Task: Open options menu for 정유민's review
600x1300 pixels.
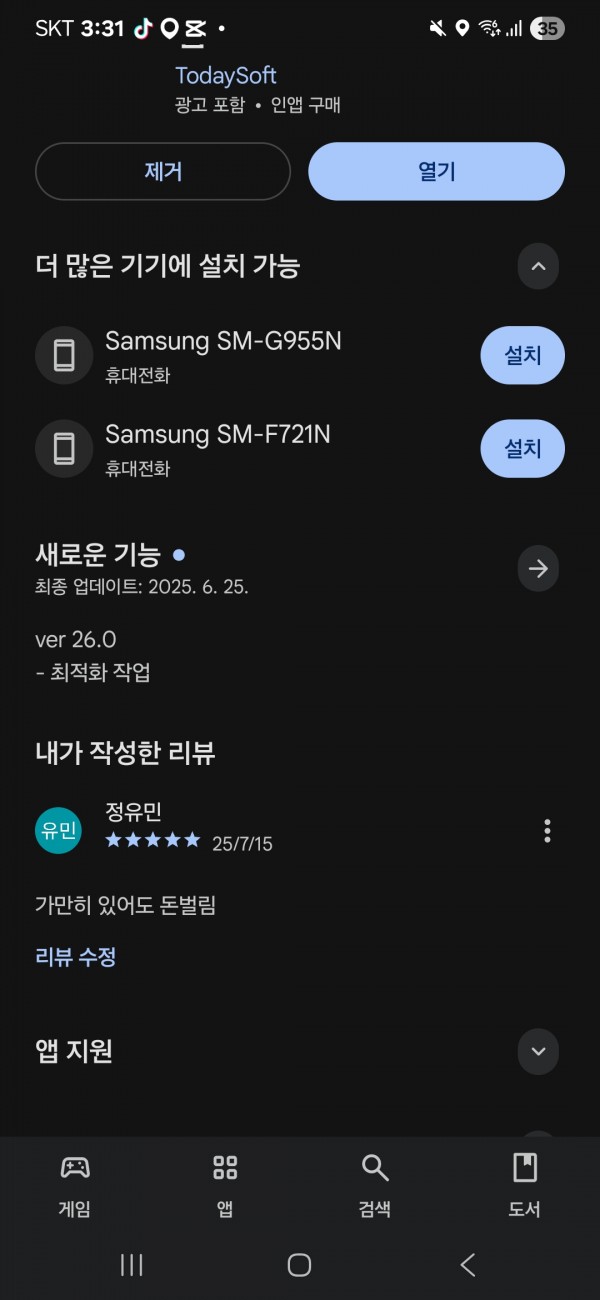Action: click(x=547, y=830)
